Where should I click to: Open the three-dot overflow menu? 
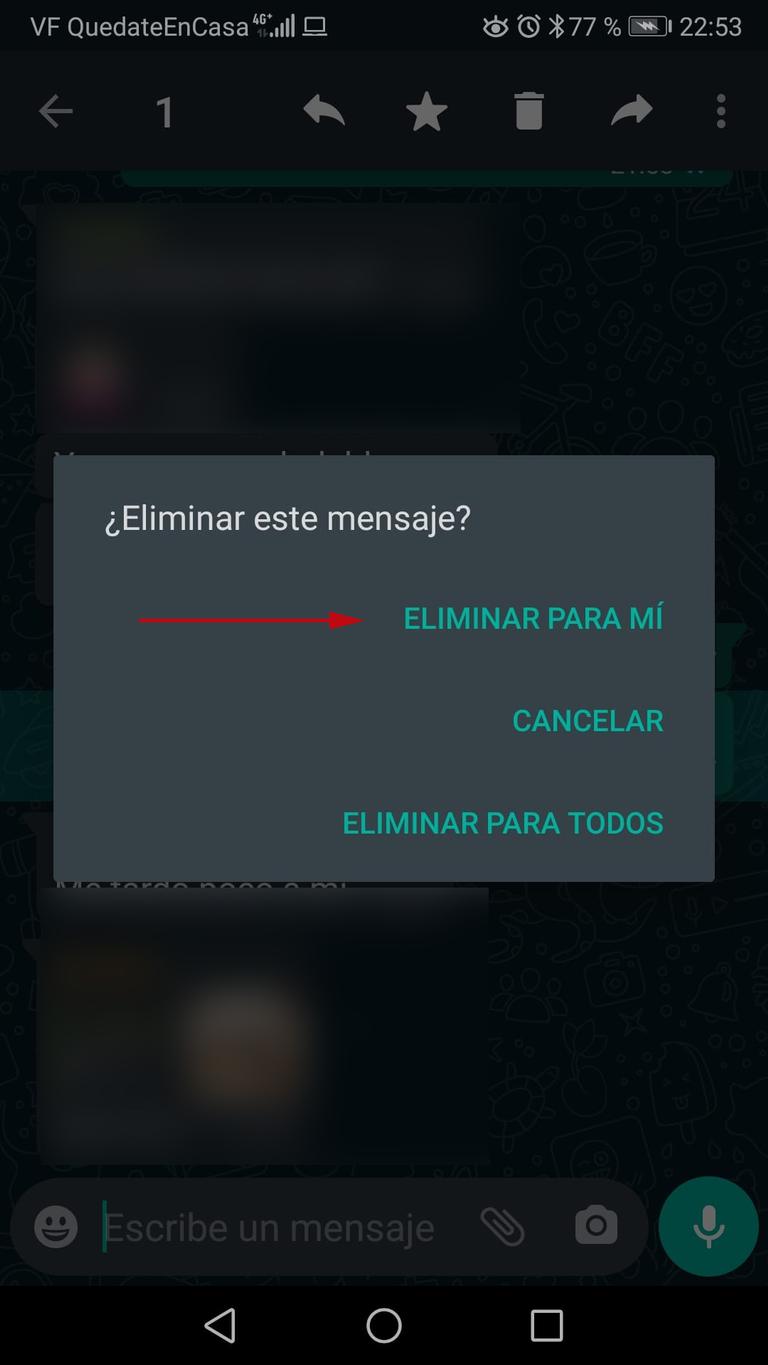(721, 111)
